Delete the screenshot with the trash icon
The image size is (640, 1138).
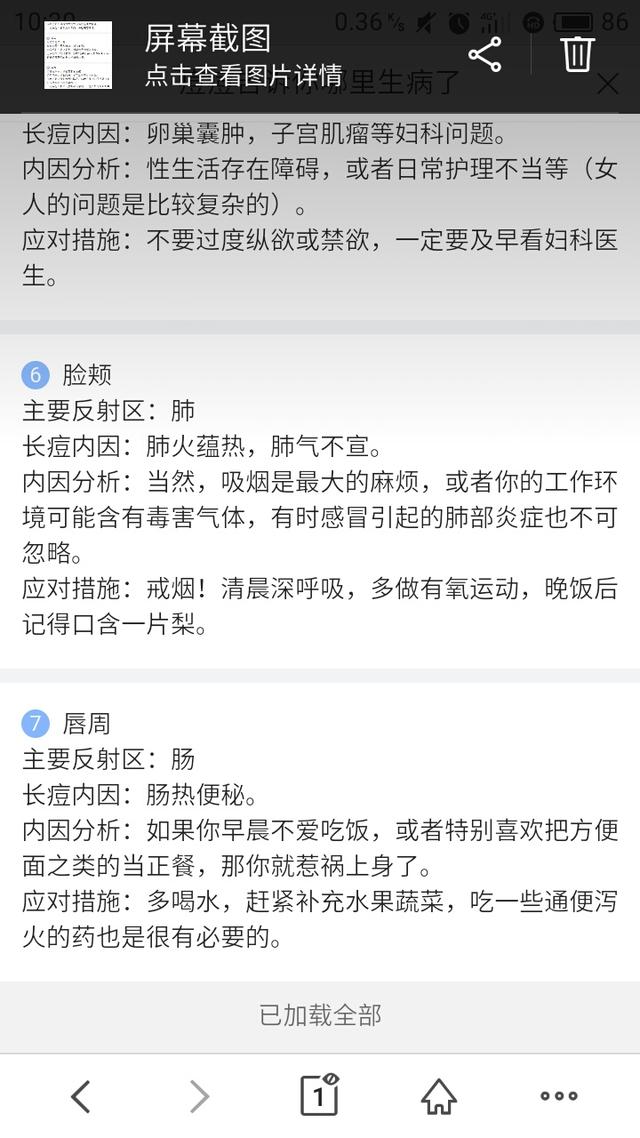click(578, 54)
